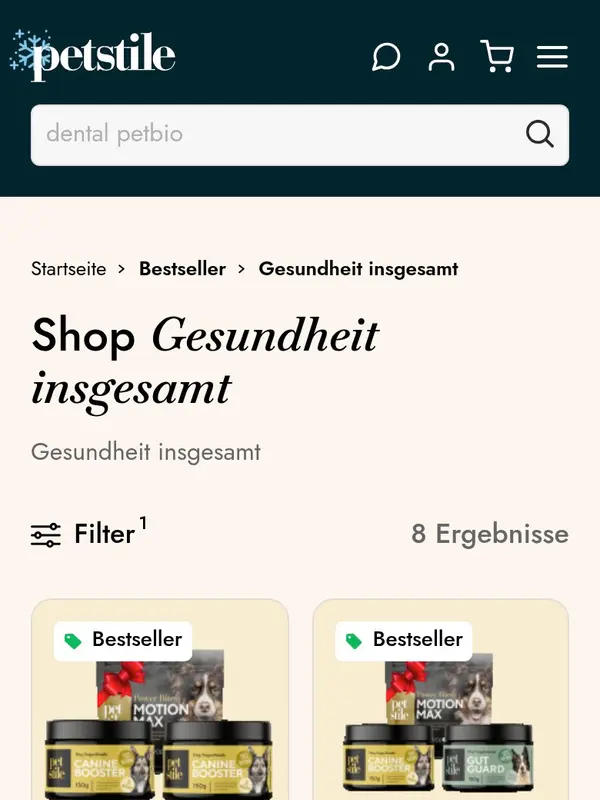
Task: Tap the dental petbio search field
Action: 270,134
